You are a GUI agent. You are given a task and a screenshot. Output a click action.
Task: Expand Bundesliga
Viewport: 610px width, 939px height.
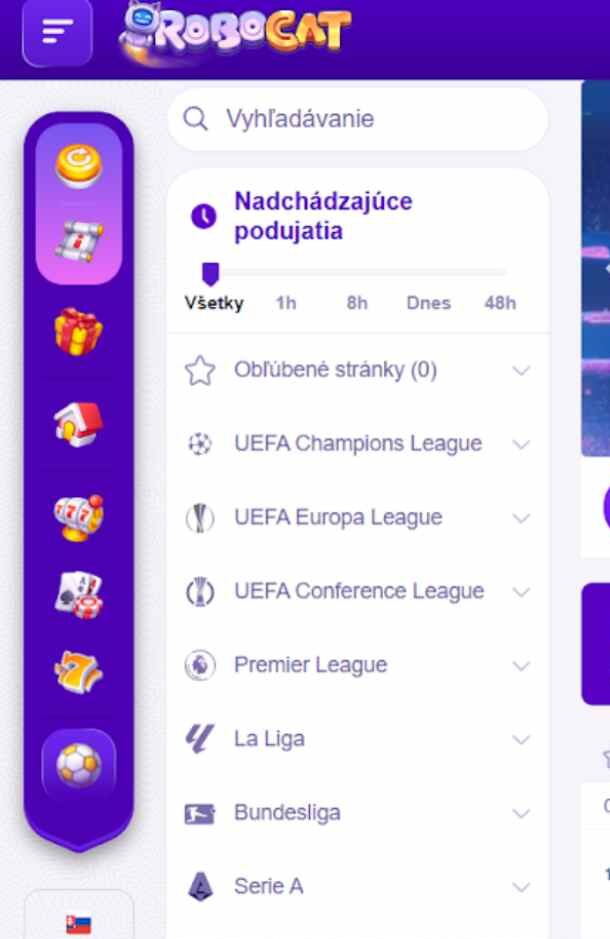click(x=357, y=813)
